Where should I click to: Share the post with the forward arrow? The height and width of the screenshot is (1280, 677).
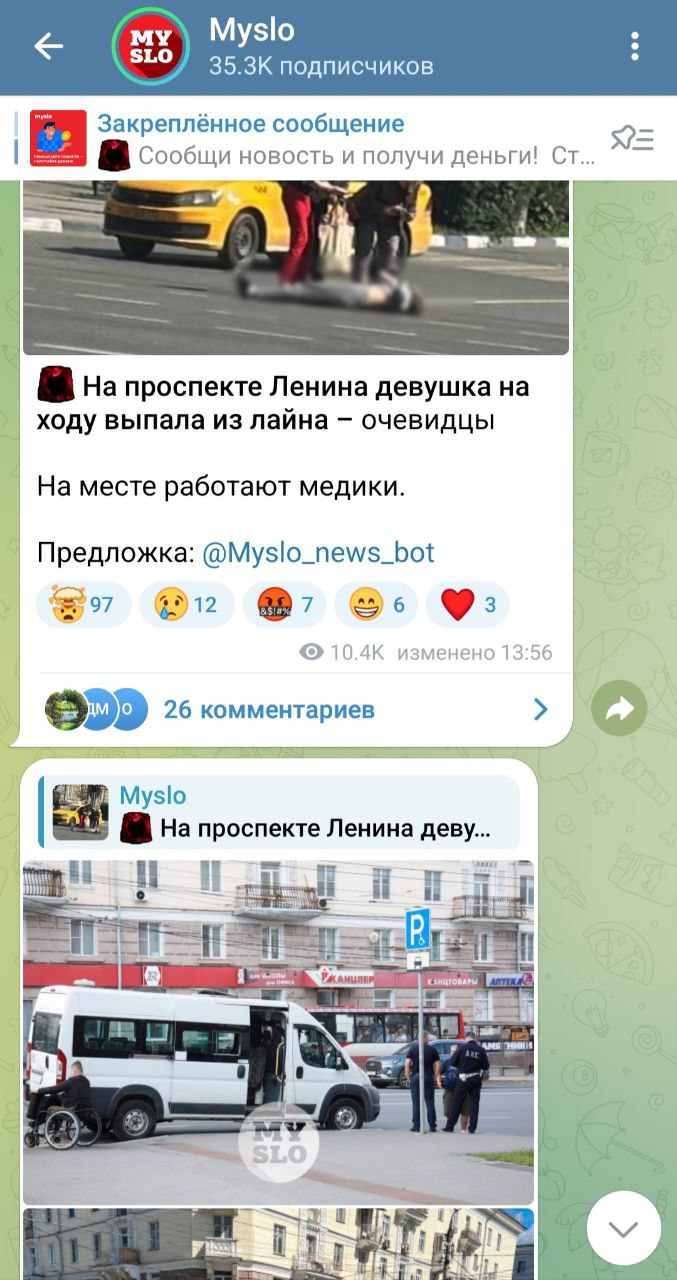click(x=619, y=710)
